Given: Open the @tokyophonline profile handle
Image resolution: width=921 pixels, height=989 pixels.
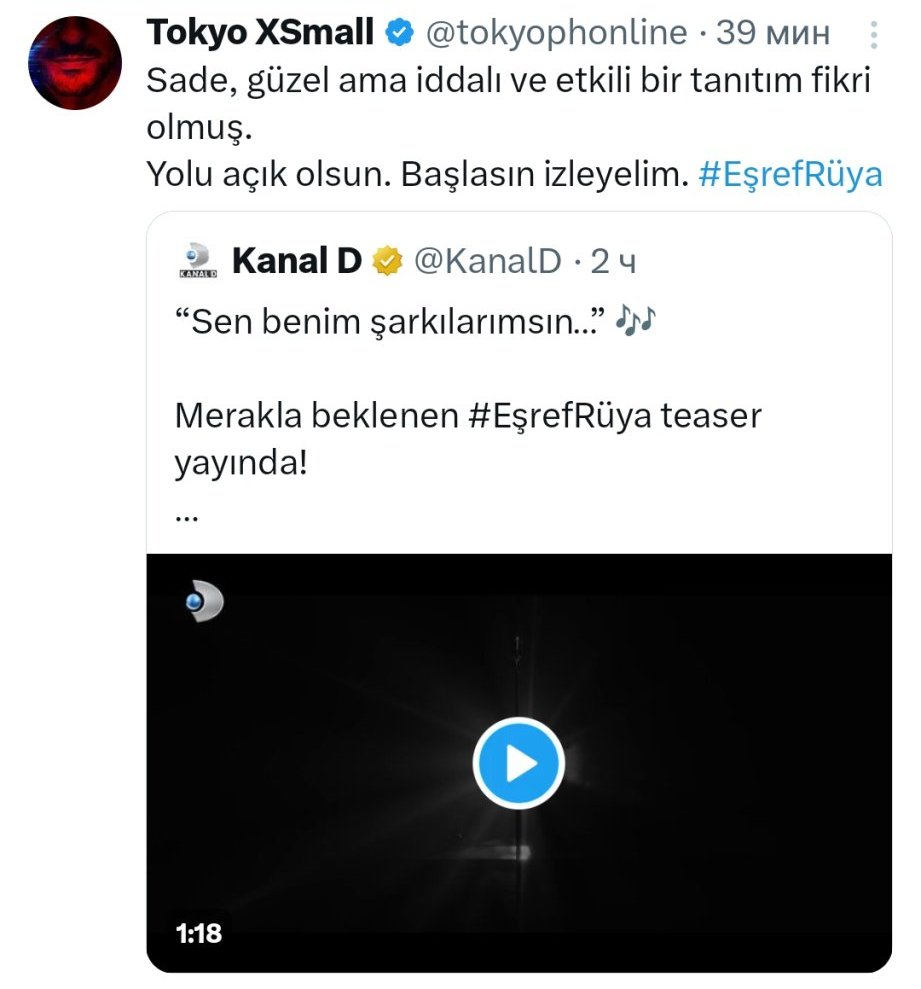Looking at the screenshot, I should (556, 33).
